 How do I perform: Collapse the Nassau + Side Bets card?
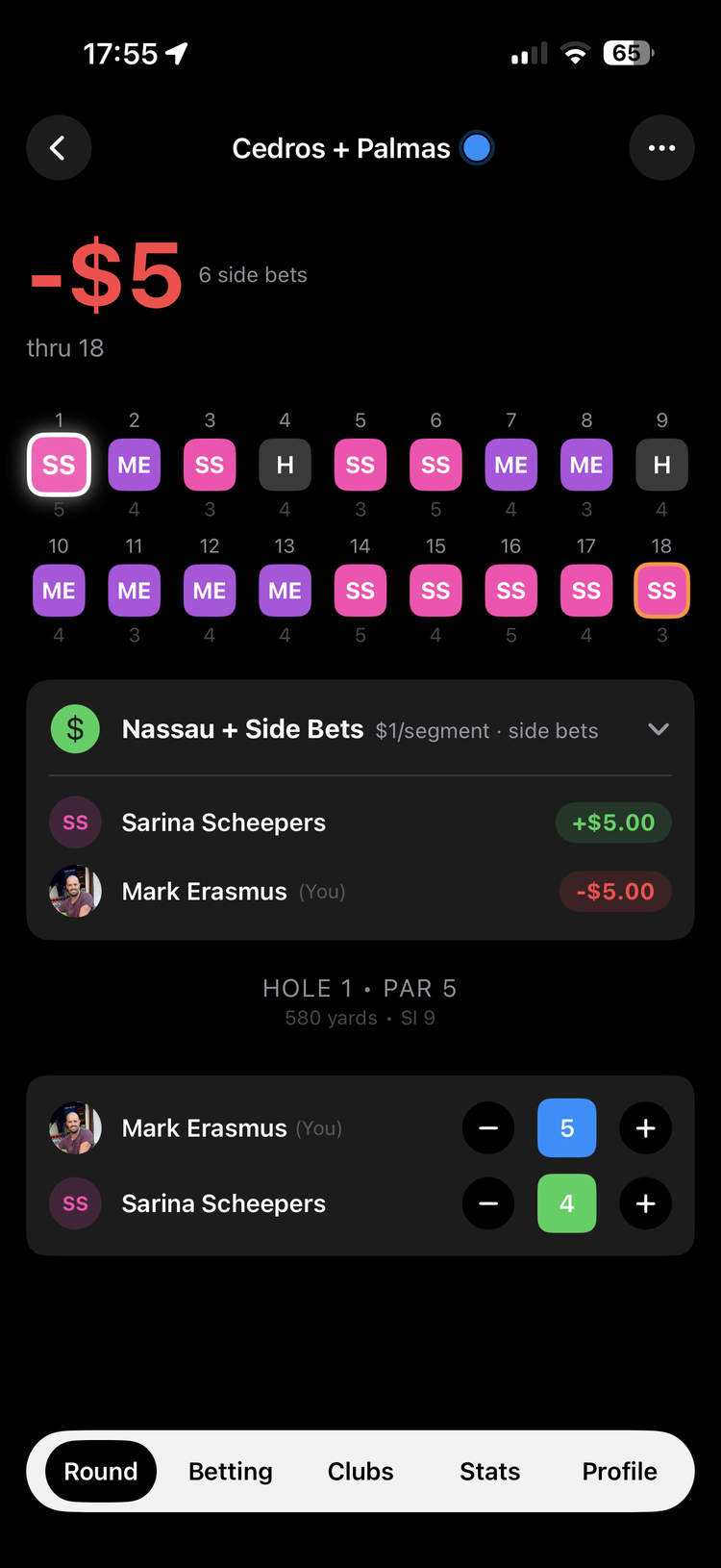tap(659, 729)
